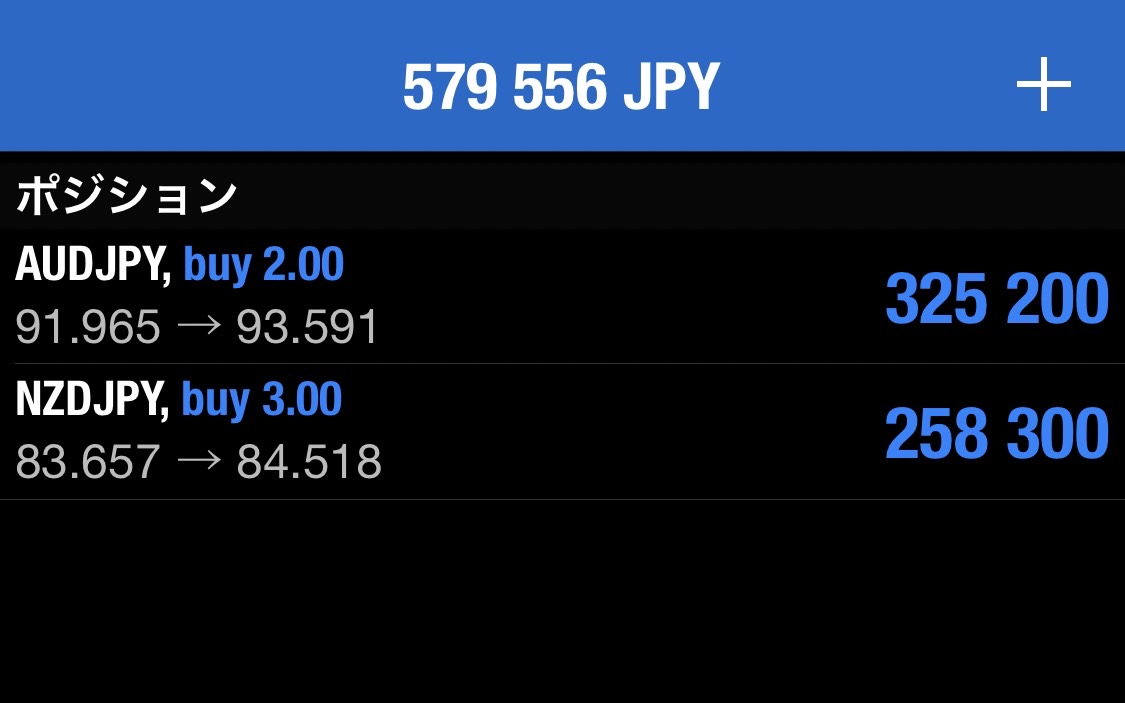Tap the plus icon to add order
This screenshot has width=1125, height=703.
pyautogui.click(x=1043, y=86)
